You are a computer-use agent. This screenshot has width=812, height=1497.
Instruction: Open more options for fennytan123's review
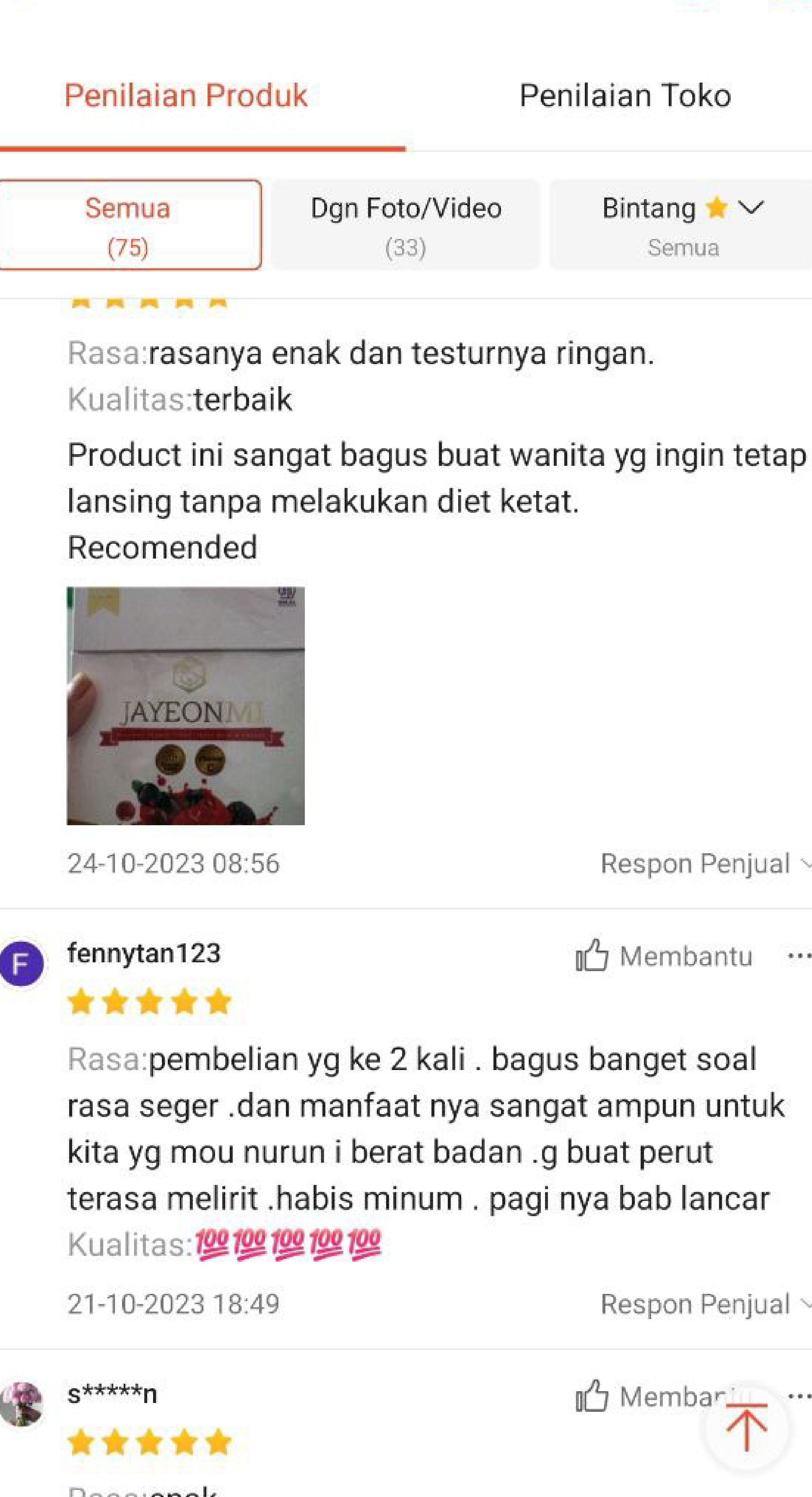[x=799, y=956]
